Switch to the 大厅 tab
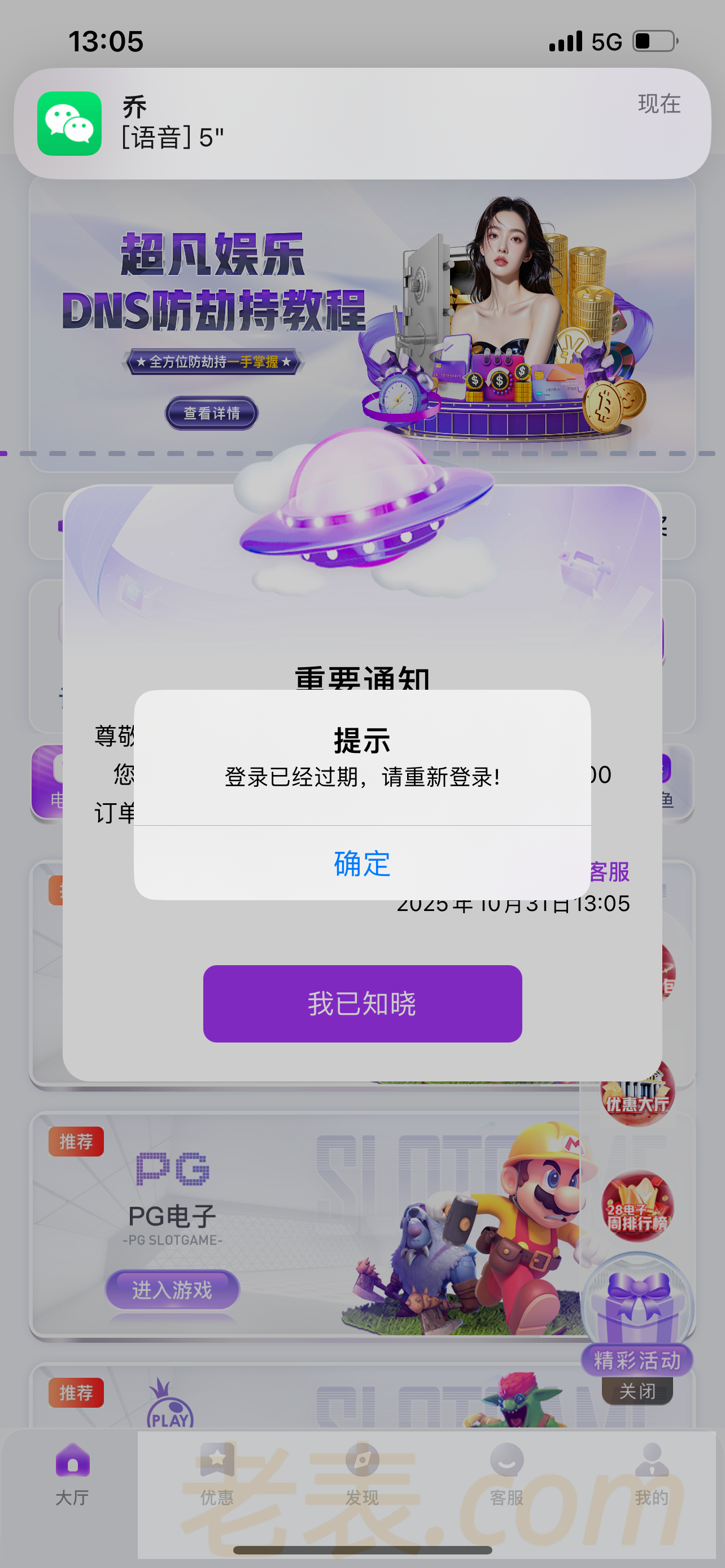 tap(72, 1472)
